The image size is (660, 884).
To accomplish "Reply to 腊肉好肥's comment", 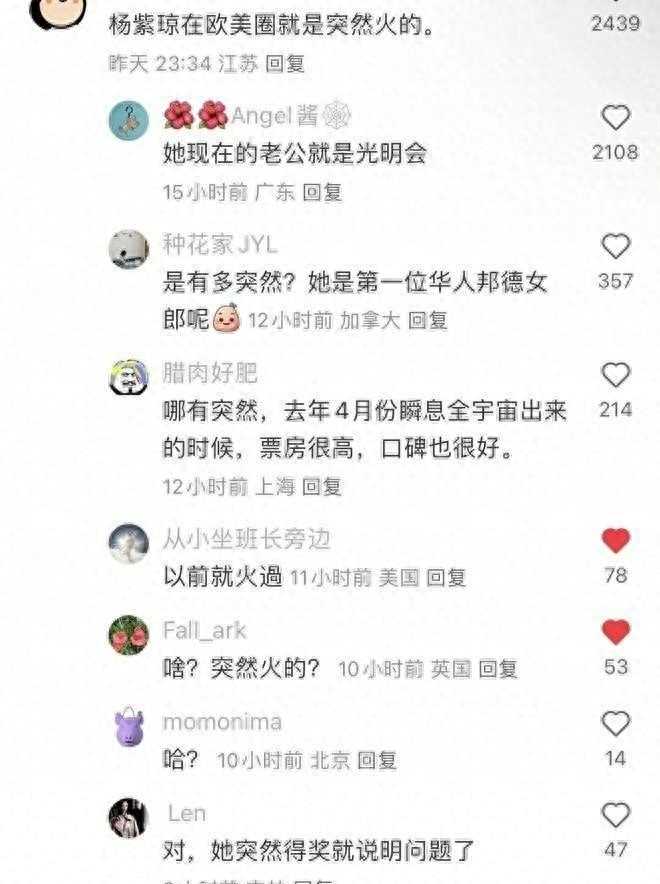I will [322, 487].
